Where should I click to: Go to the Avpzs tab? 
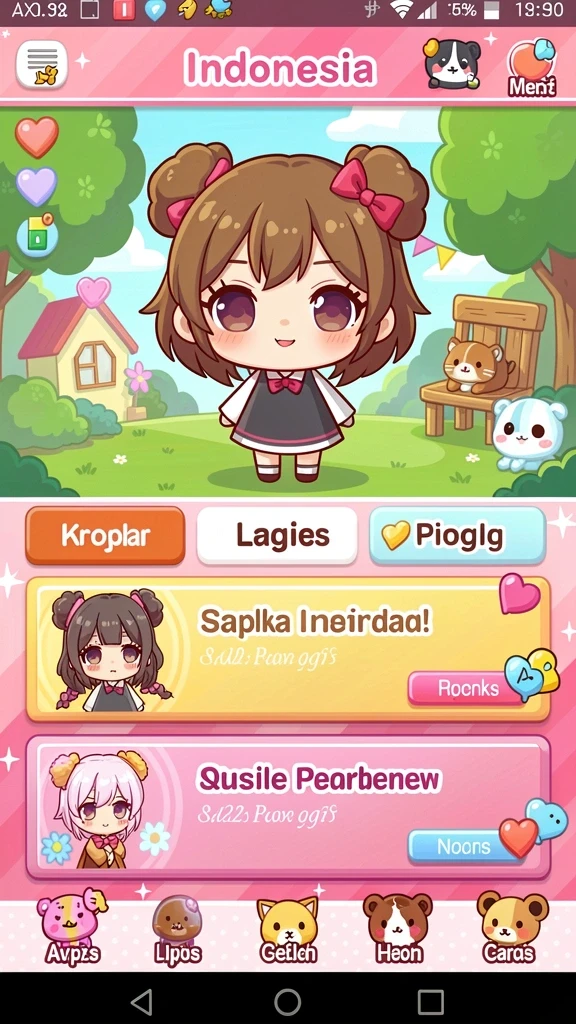pos(72,927)
